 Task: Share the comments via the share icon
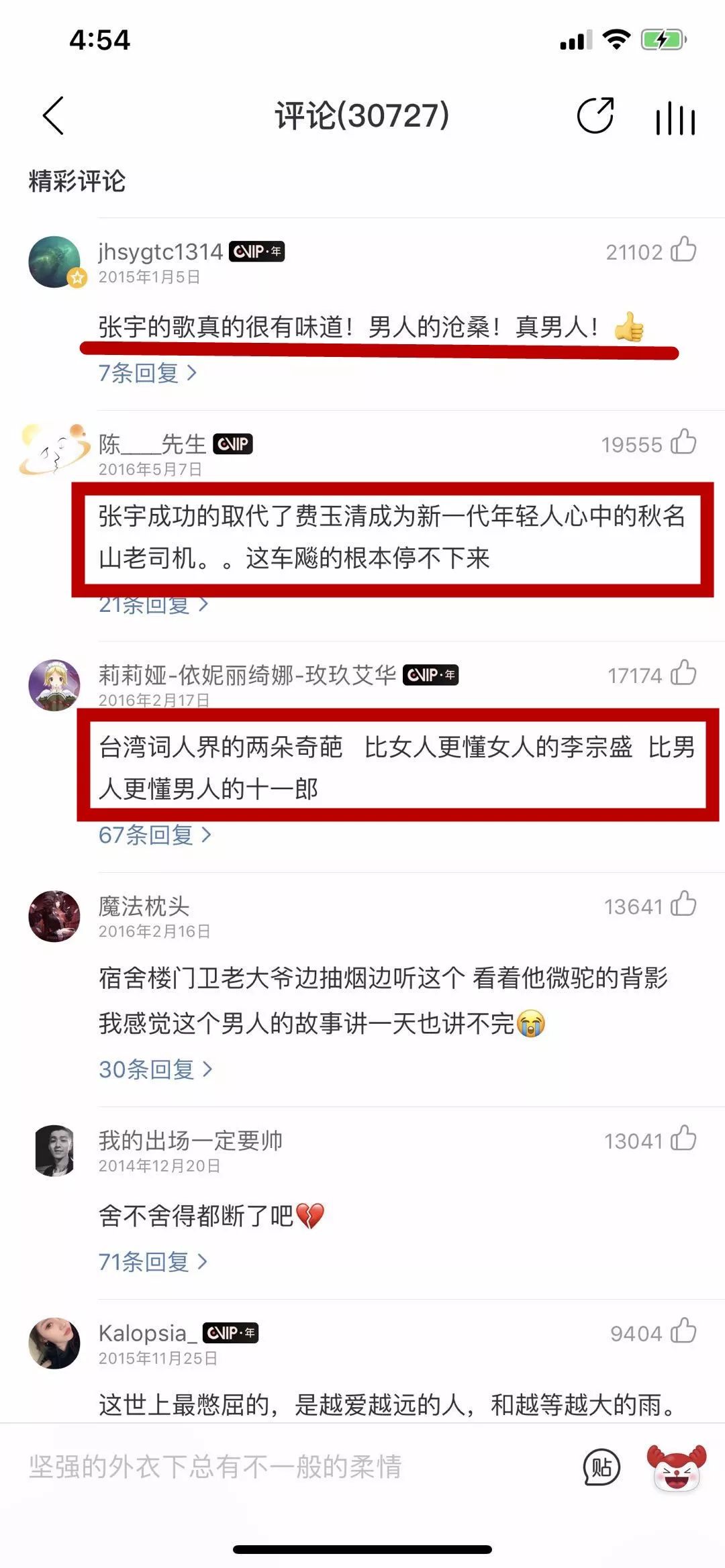pyautogui.click(x=595, y=115)
